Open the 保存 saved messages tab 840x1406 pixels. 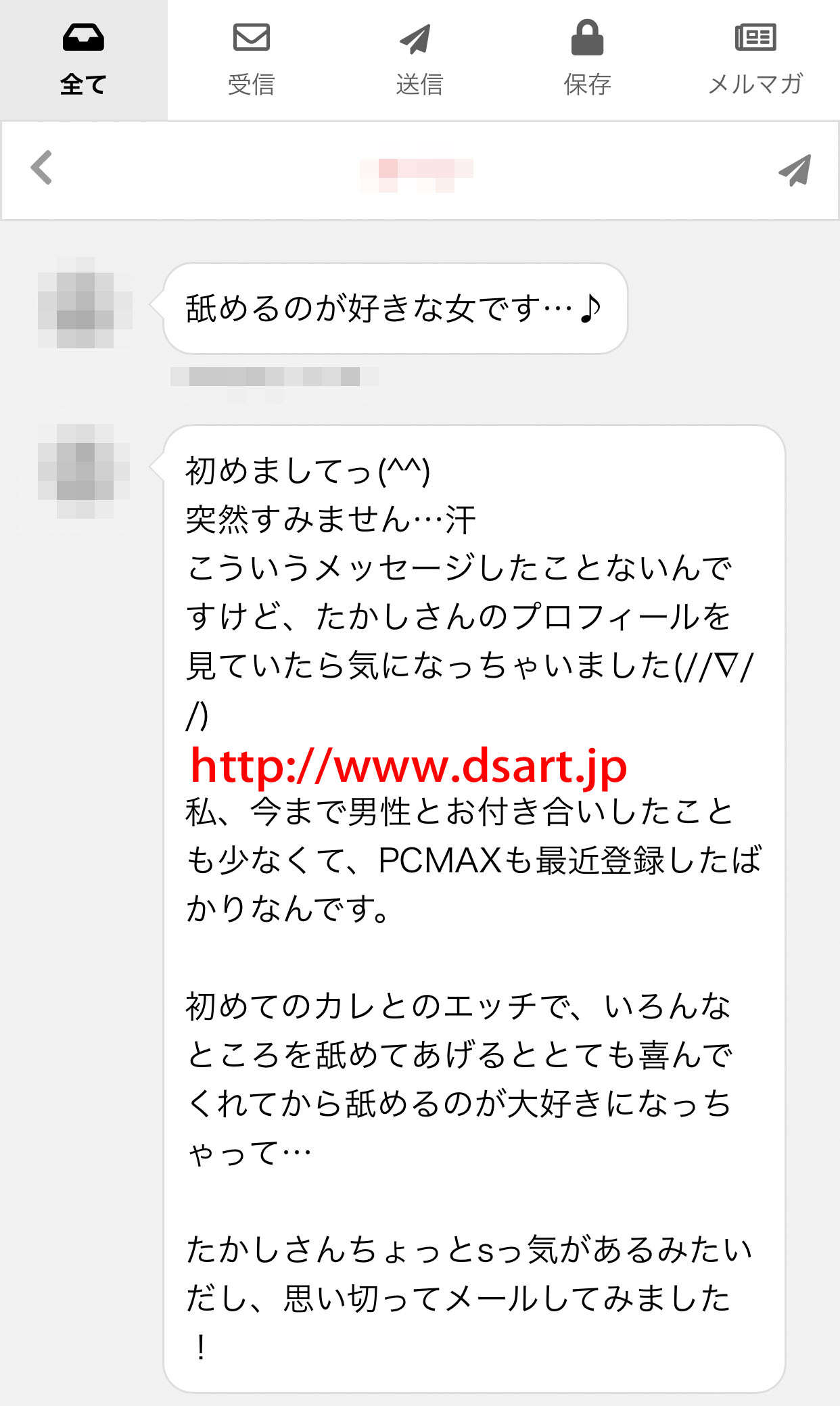[x=587, y=60]
